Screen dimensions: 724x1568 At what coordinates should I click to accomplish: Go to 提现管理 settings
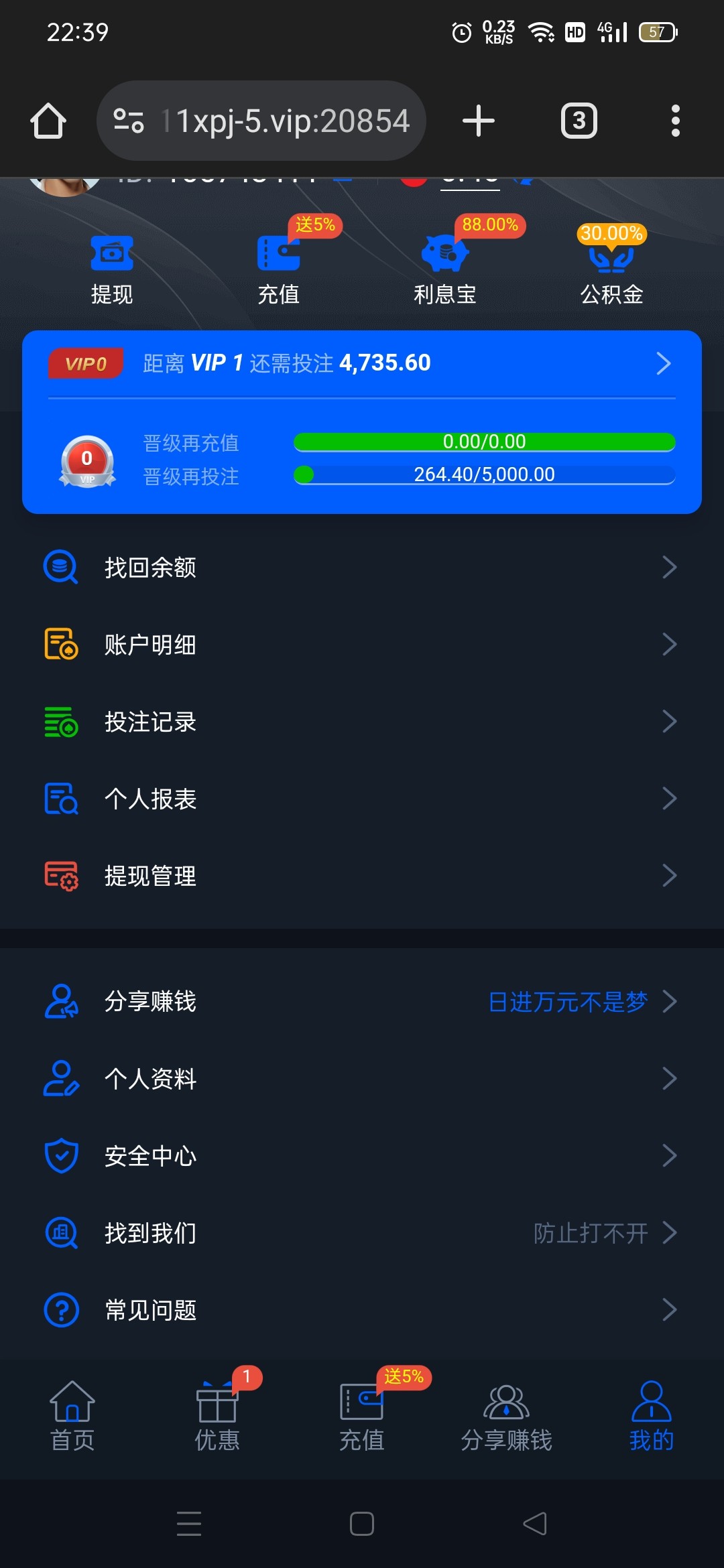coord(362,876)
